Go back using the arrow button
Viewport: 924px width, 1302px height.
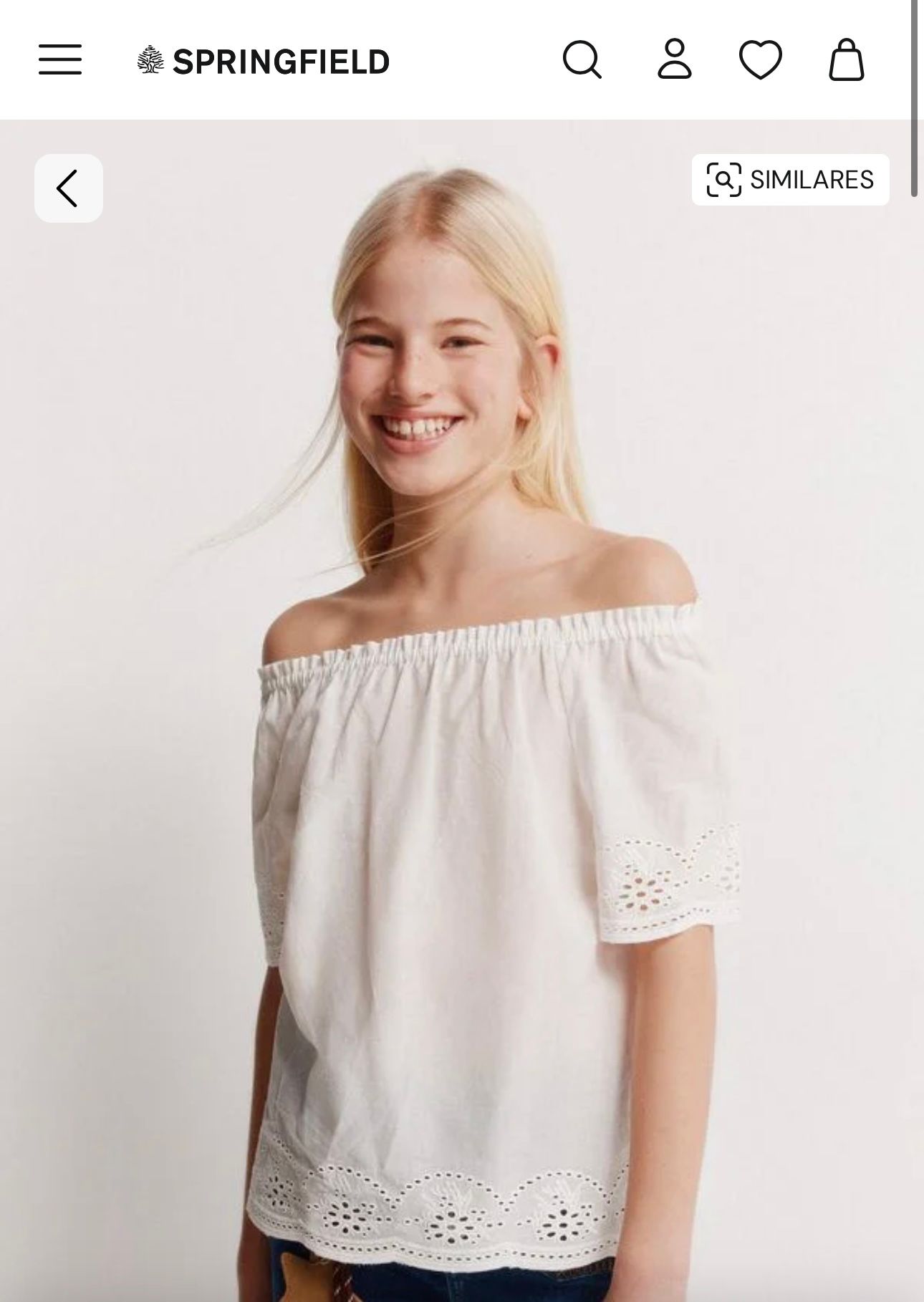point(68,188)
